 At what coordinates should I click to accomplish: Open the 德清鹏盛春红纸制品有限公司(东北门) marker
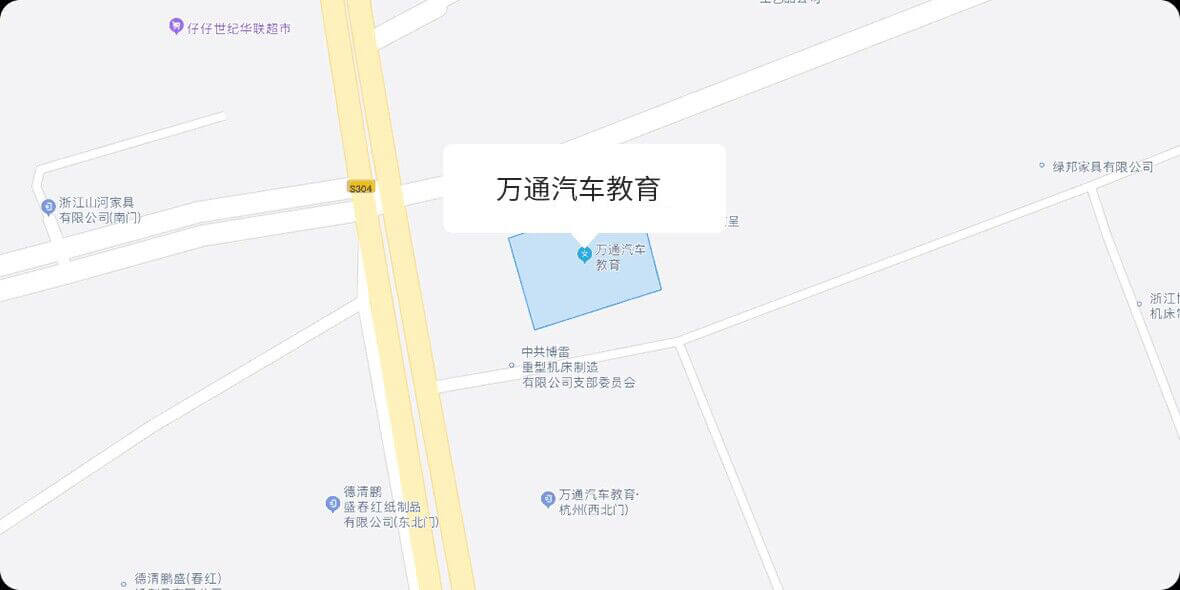(x=333, y=504)
